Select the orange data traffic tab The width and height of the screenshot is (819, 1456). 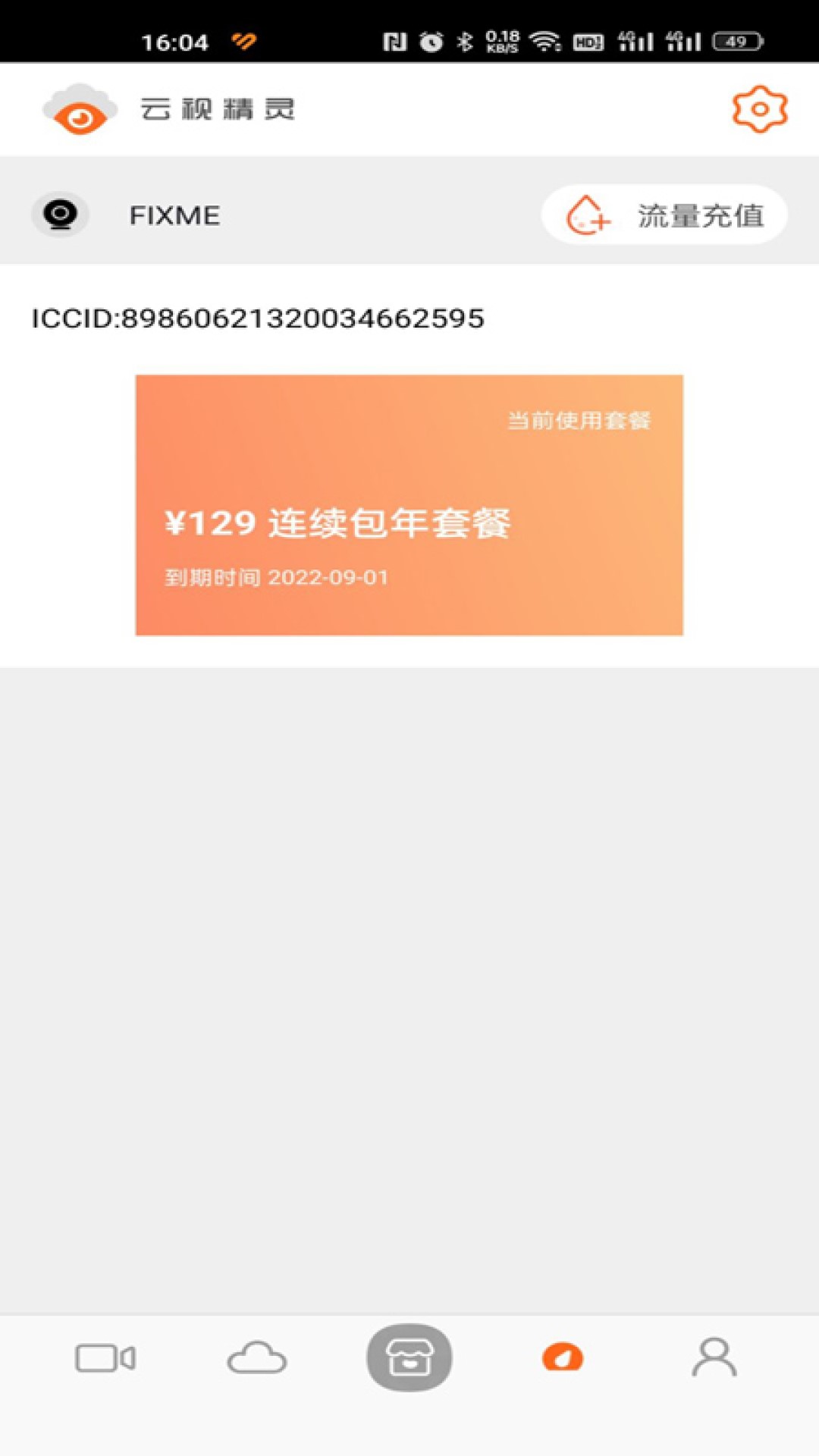[563, 1357]
